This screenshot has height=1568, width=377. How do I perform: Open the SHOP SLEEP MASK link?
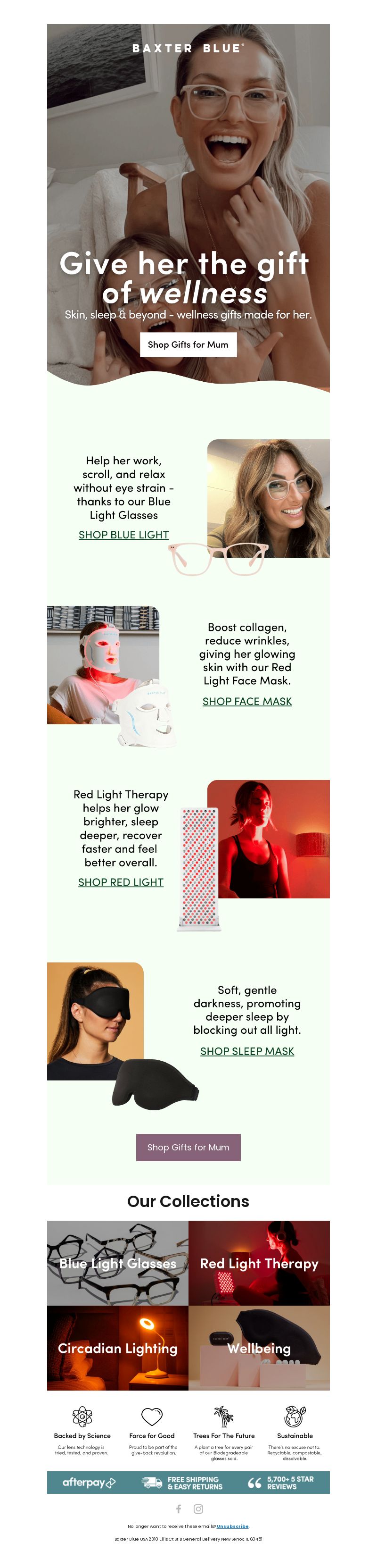coord(247,1051)
